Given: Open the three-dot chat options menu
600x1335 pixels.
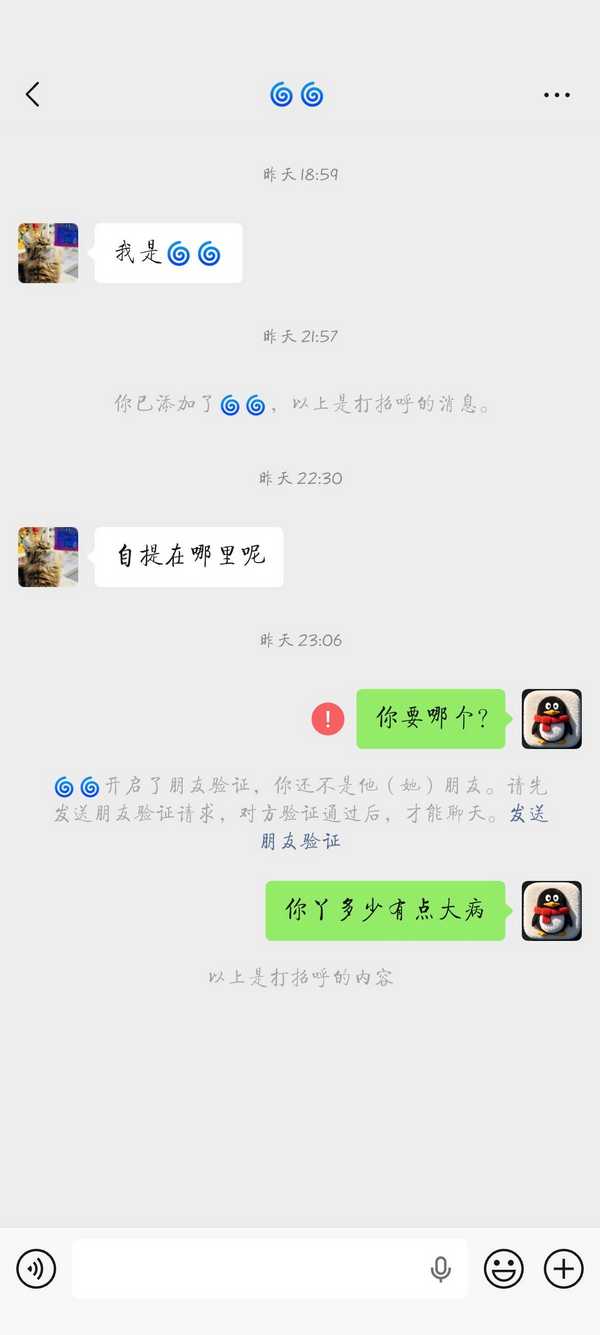Looking at the screenshot, I should pyautogui.click(x=557, y=95).
